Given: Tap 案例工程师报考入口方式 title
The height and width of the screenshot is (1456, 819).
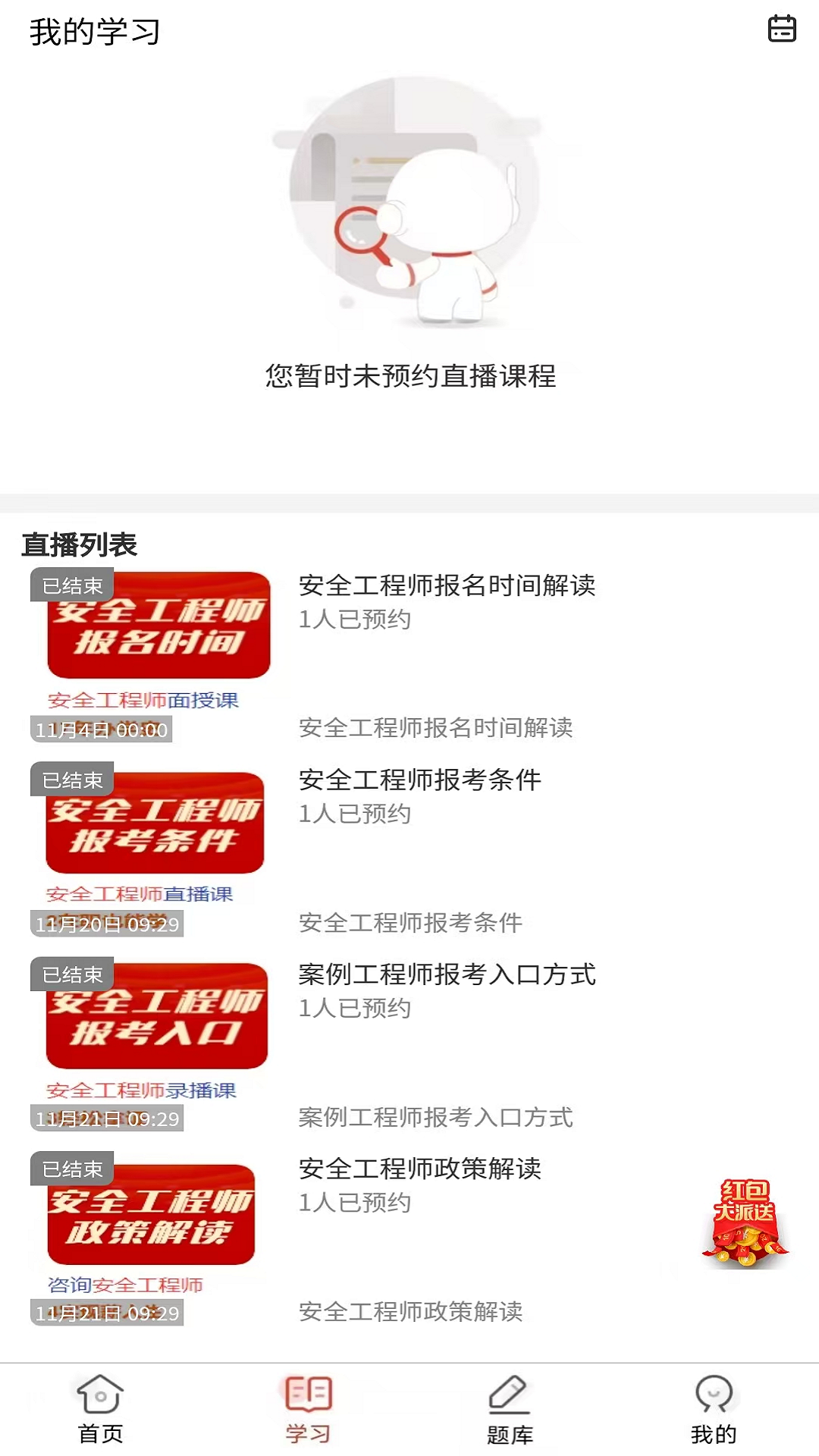Looking at the screenshot, I should point(447,976).
